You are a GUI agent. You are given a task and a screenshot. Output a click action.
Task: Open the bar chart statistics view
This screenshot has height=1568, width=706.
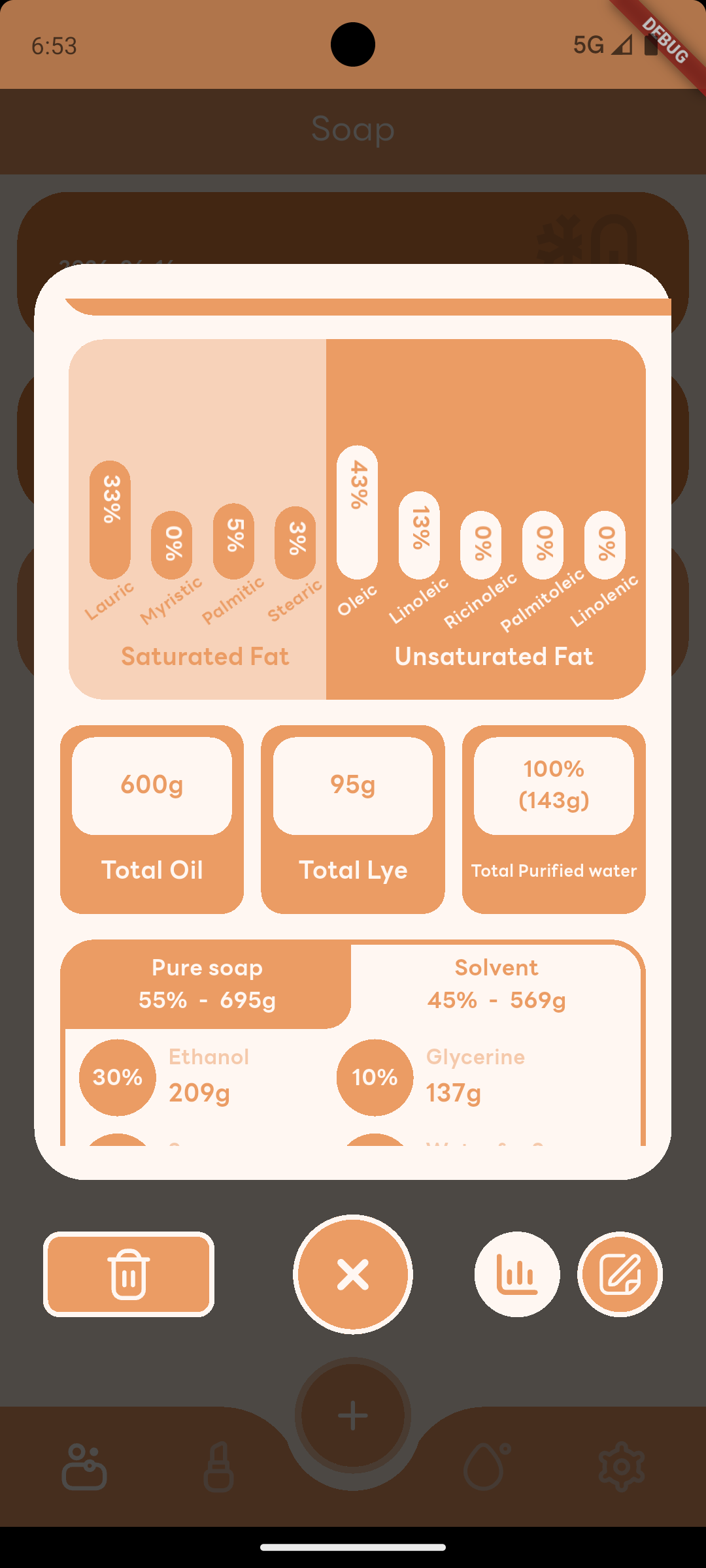[517, 1274]
